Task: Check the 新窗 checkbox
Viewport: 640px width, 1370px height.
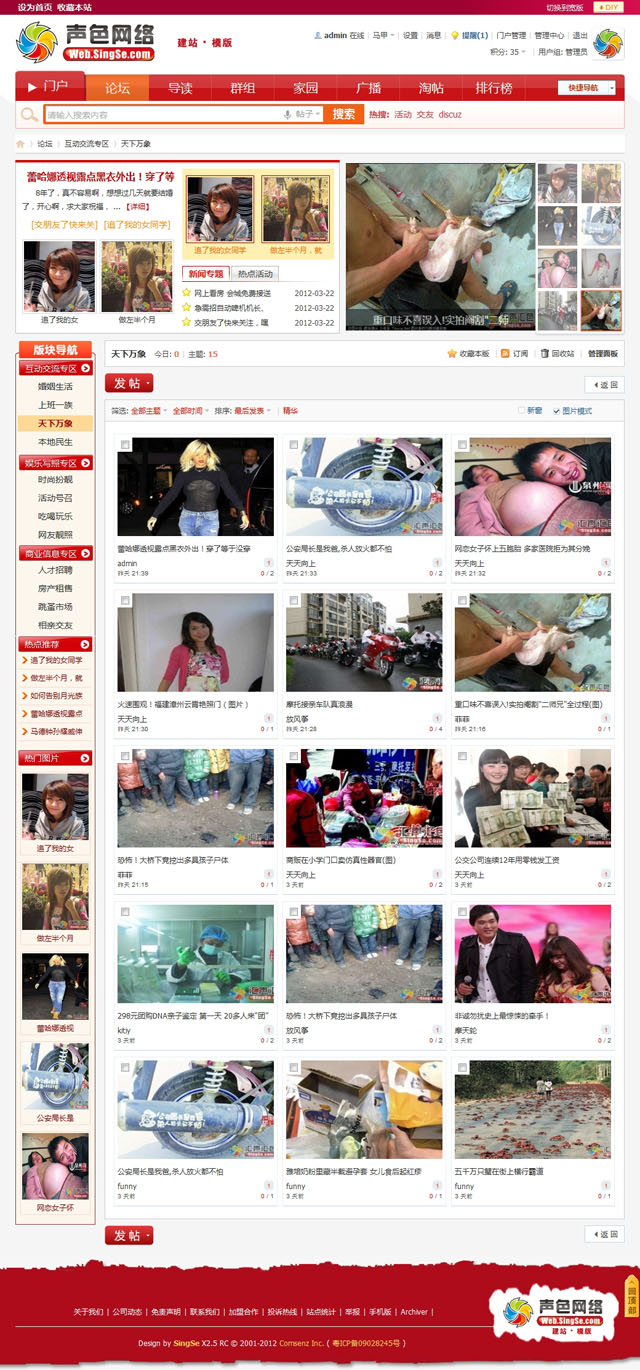Action: pos(521,411)
